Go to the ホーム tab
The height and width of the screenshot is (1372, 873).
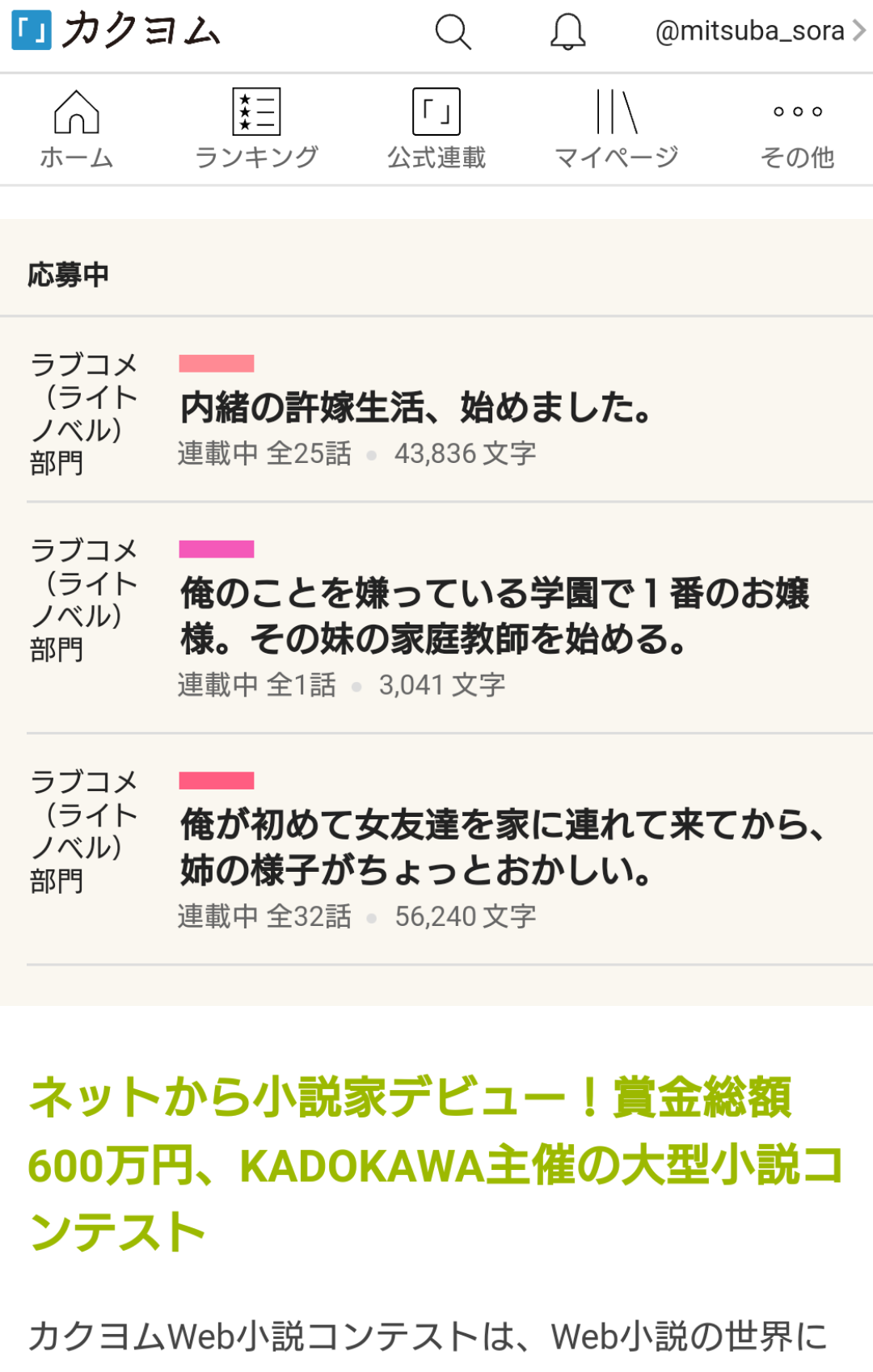click(x=77, y=129)
